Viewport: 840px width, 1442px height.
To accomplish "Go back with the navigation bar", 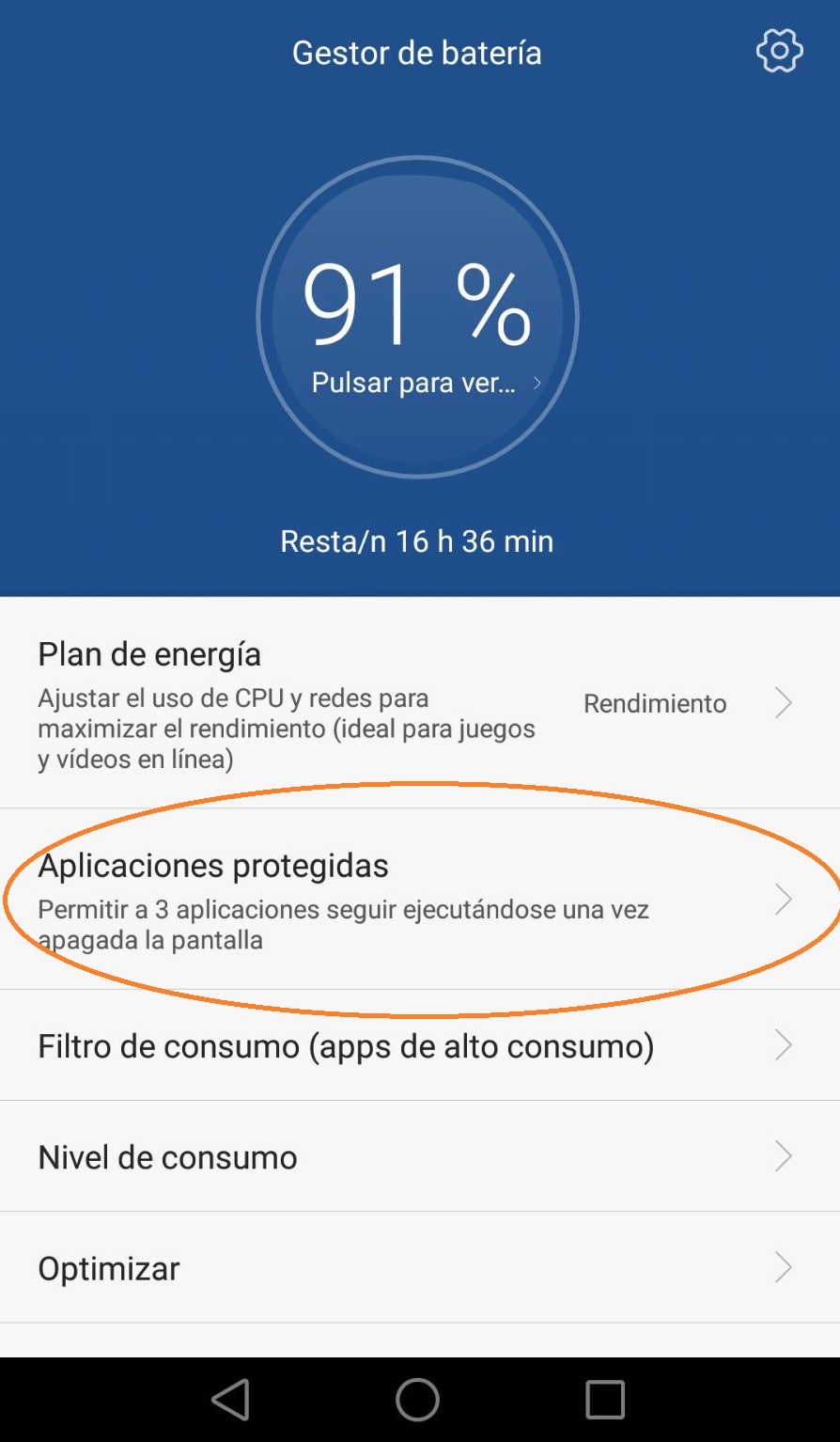I will point(230,1400).
